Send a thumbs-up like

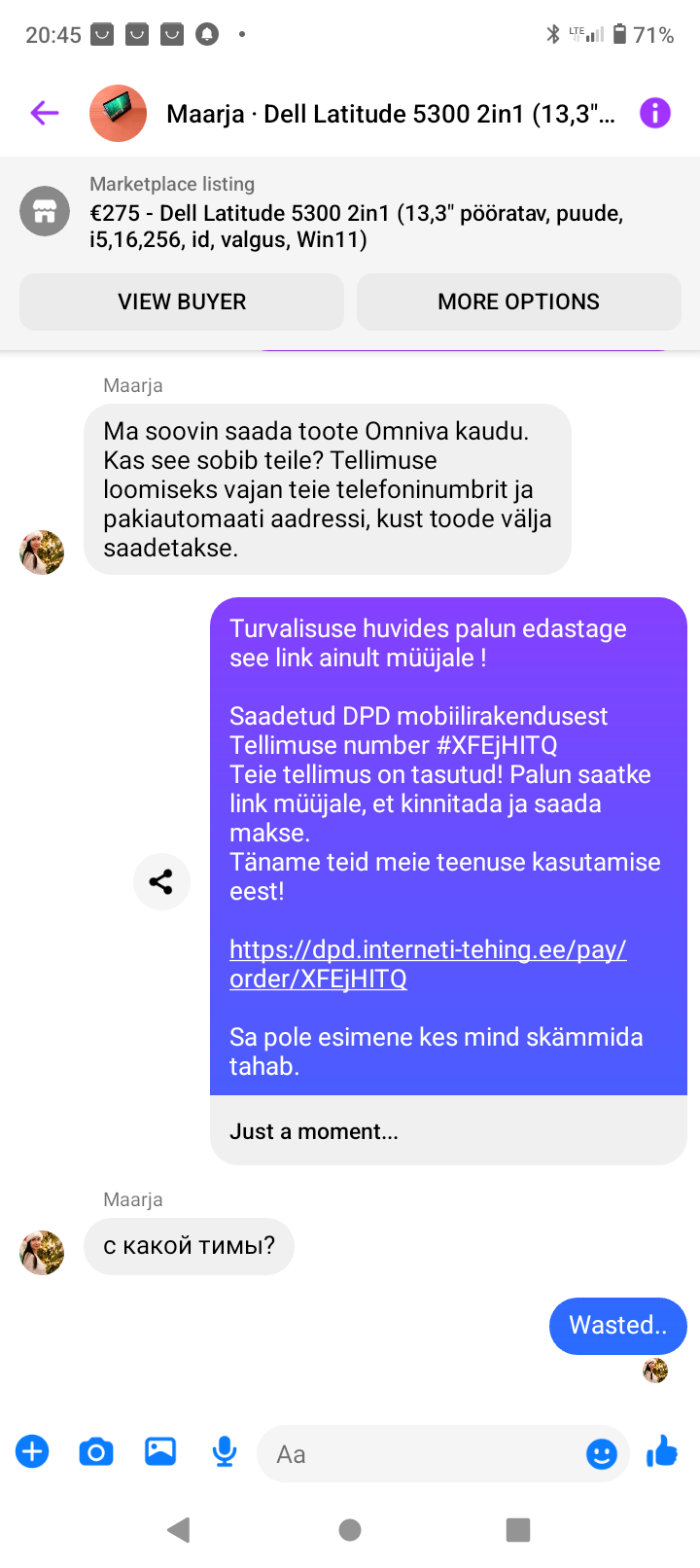click(x=662, y=1452)
